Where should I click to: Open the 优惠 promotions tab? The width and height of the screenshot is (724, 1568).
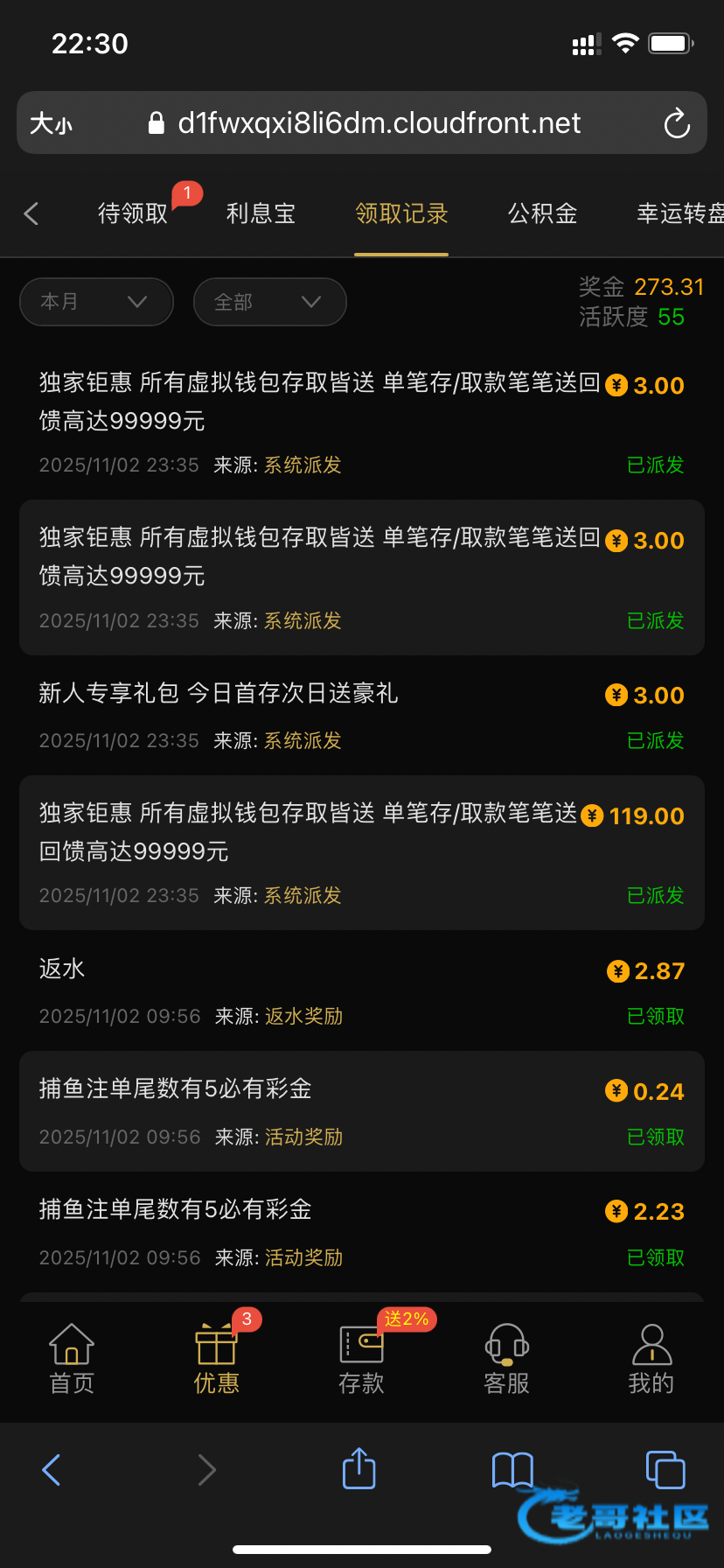(216, 1357)
